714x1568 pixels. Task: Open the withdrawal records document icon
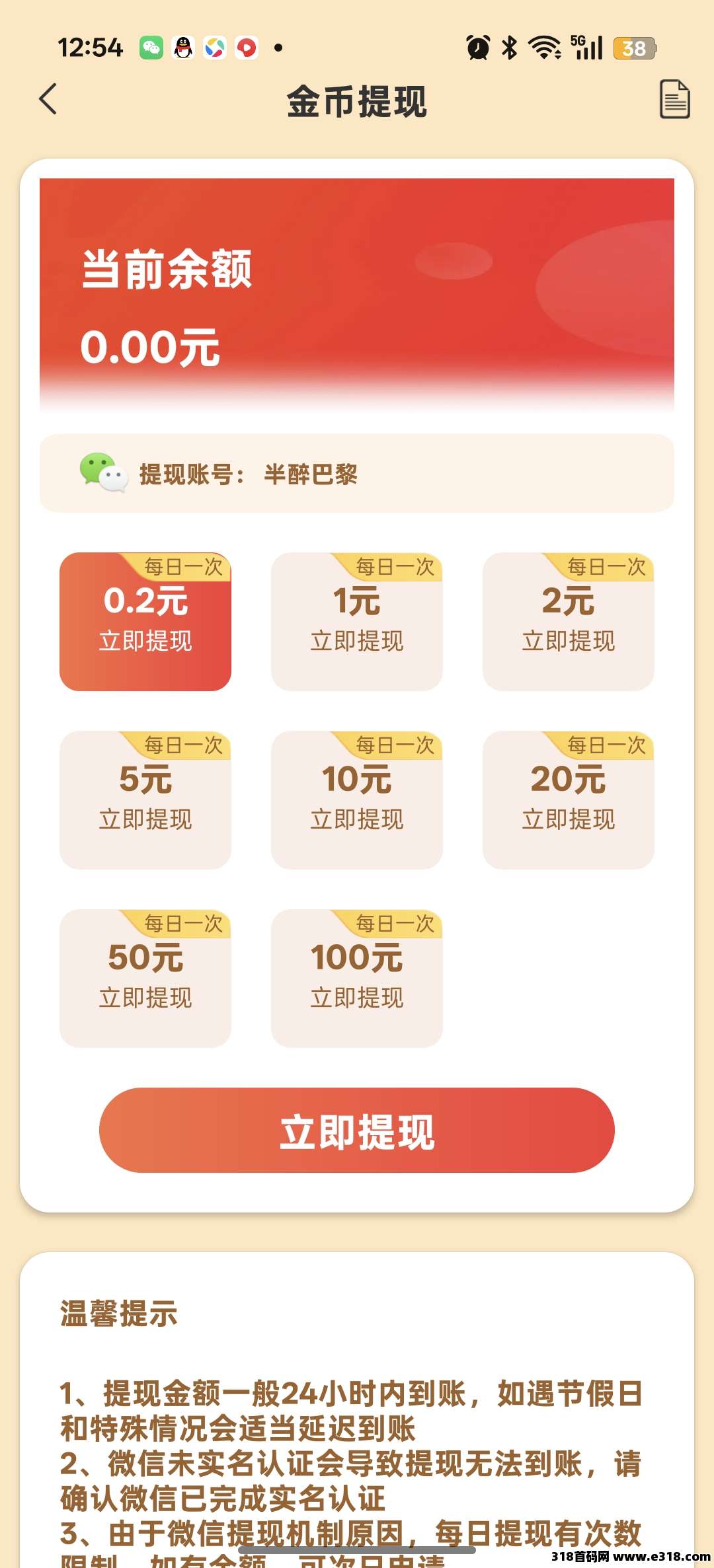point(674,100)
